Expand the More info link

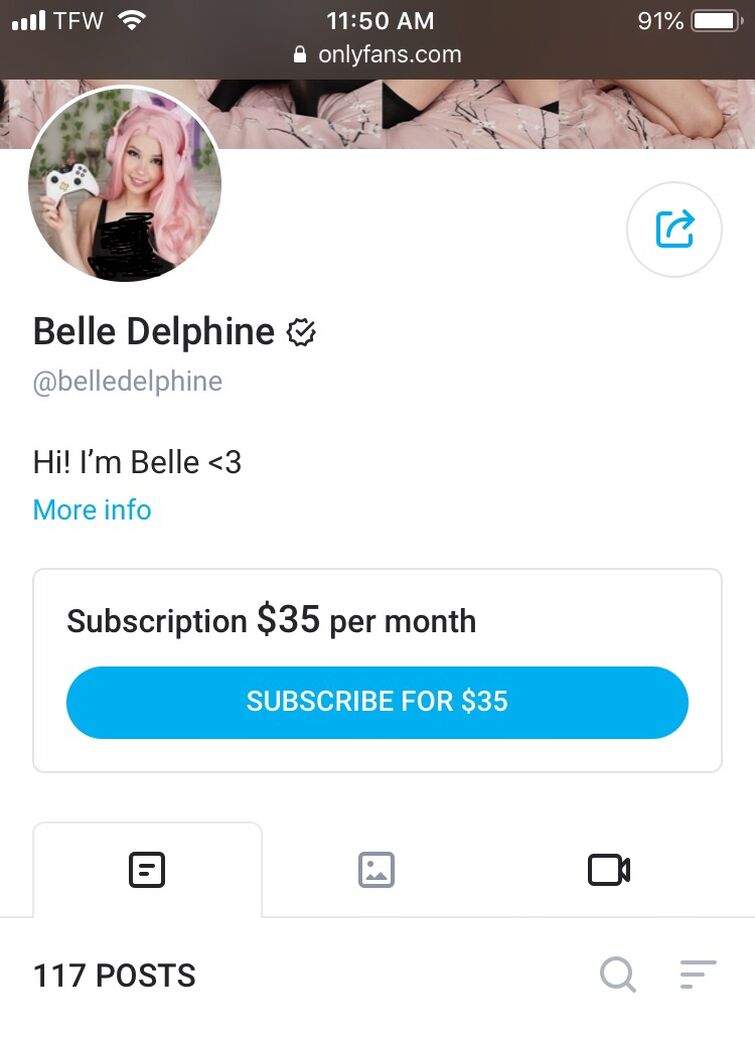[x=92, y=510]
